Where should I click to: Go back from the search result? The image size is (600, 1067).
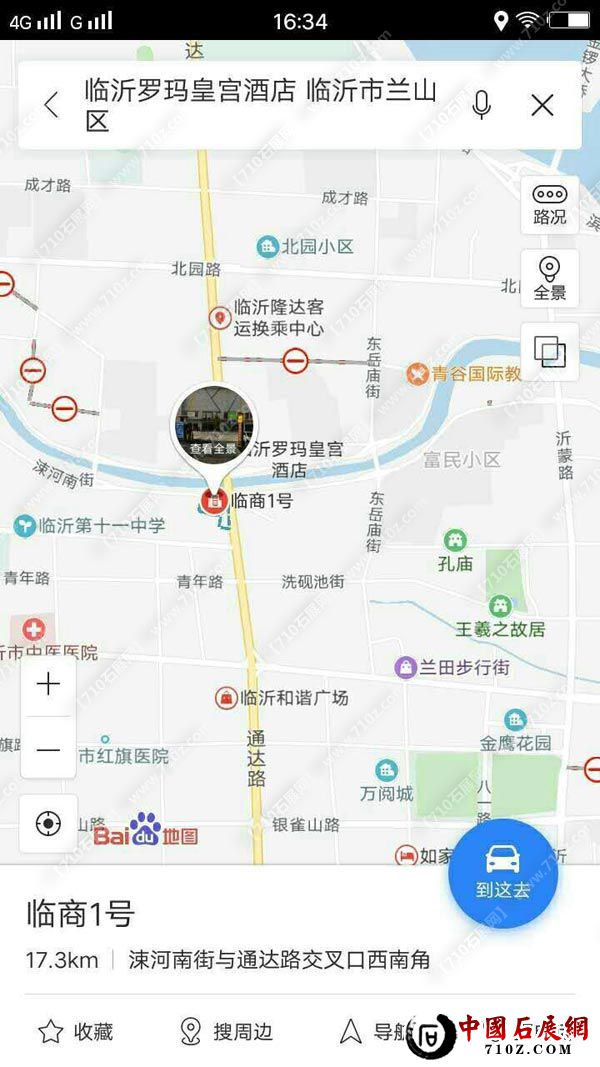pyautogui.click(x=51, y=105)
